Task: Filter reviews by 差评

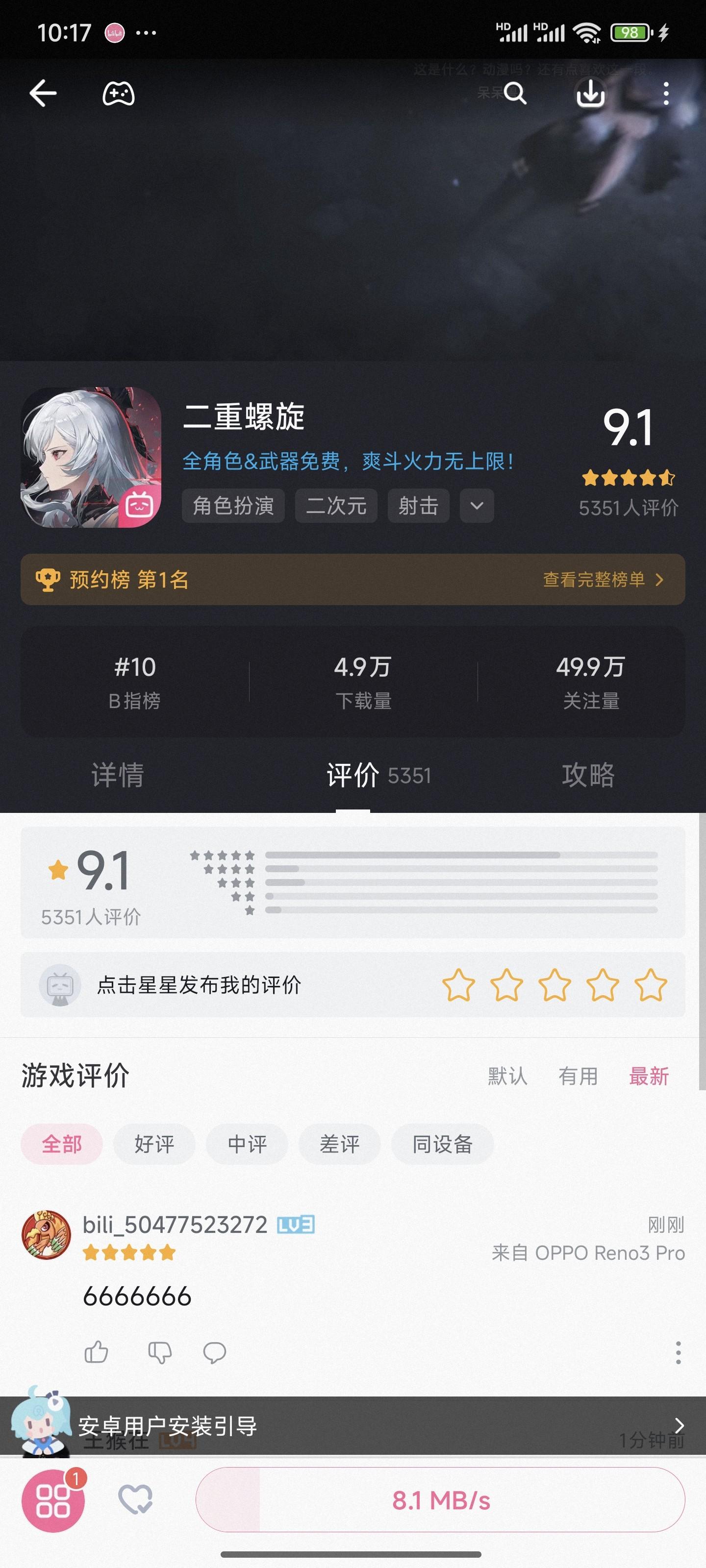Action: click(x=339, y=1144)
